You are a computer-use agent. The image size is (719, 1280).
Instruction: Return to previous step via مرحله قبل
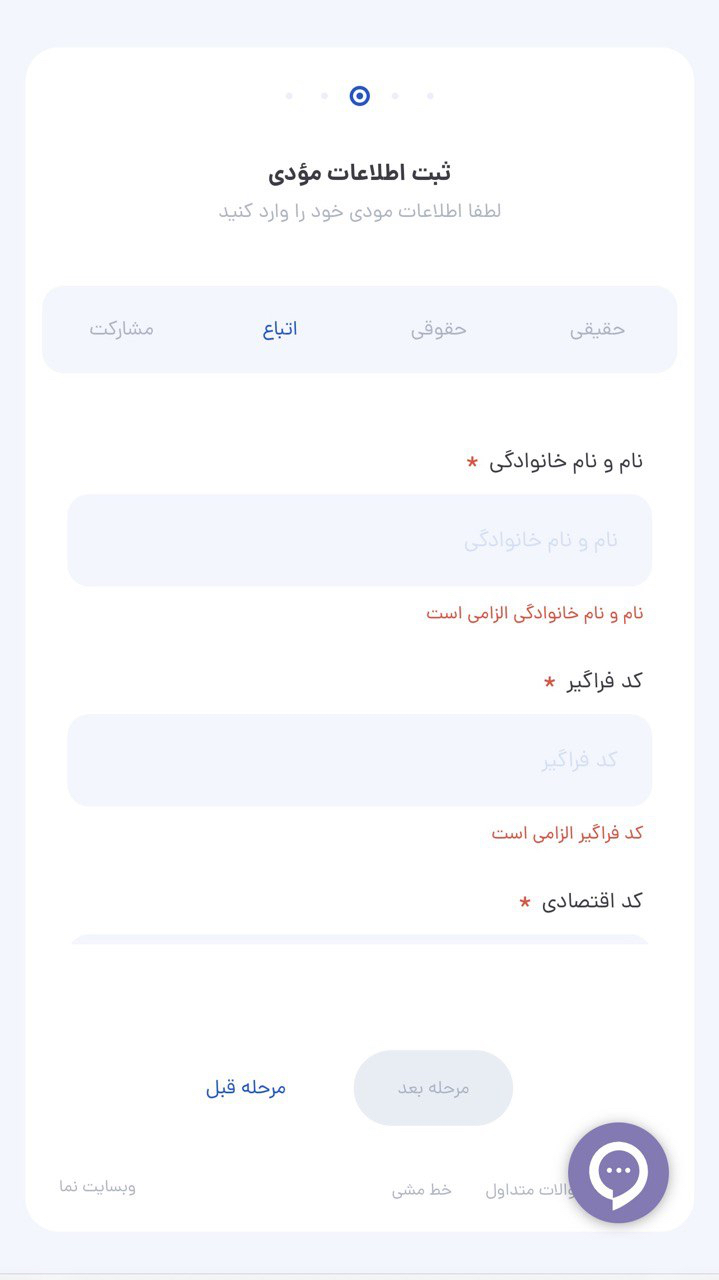point(246,1088)
